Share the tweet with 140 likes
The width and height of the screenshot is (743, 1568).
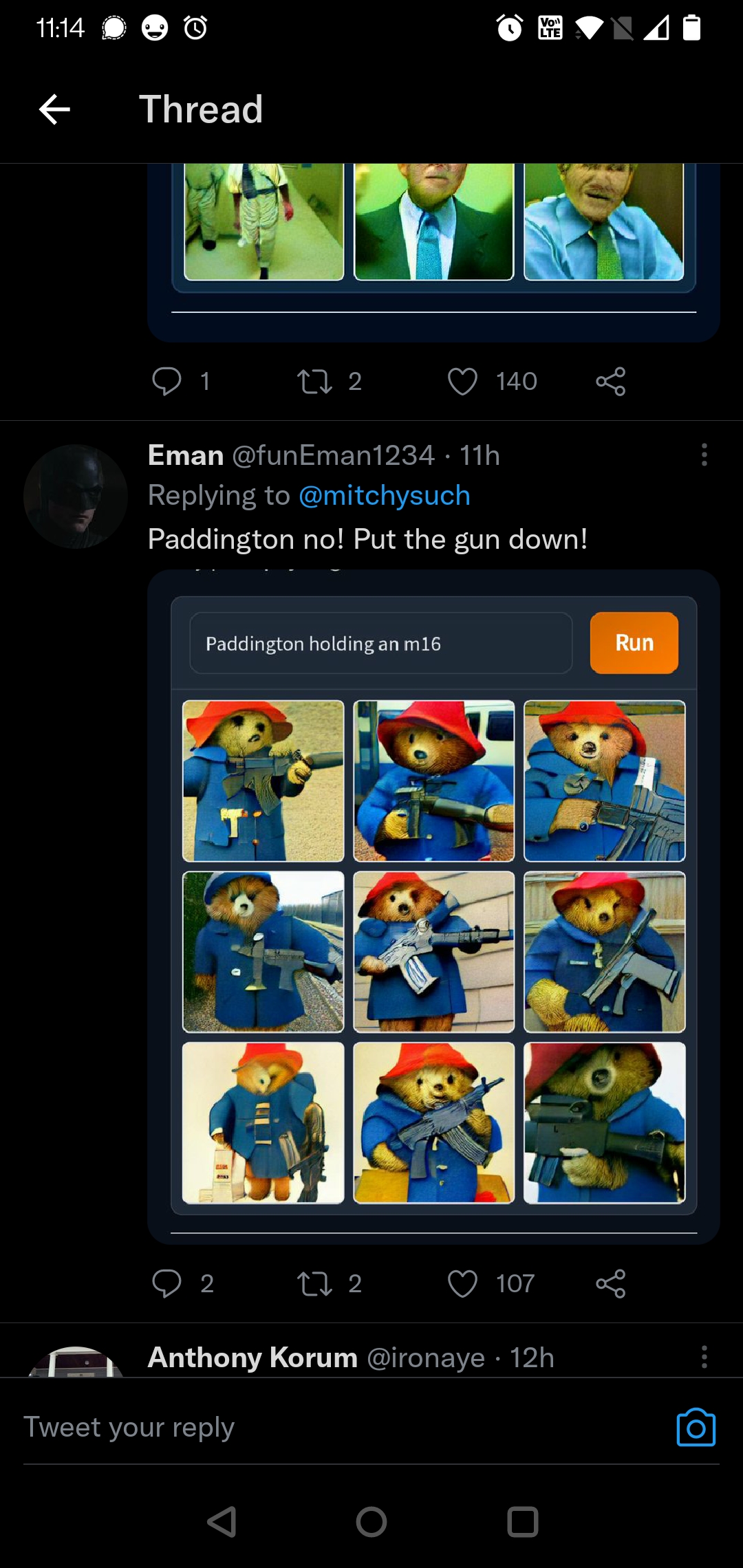pos(611,381)
